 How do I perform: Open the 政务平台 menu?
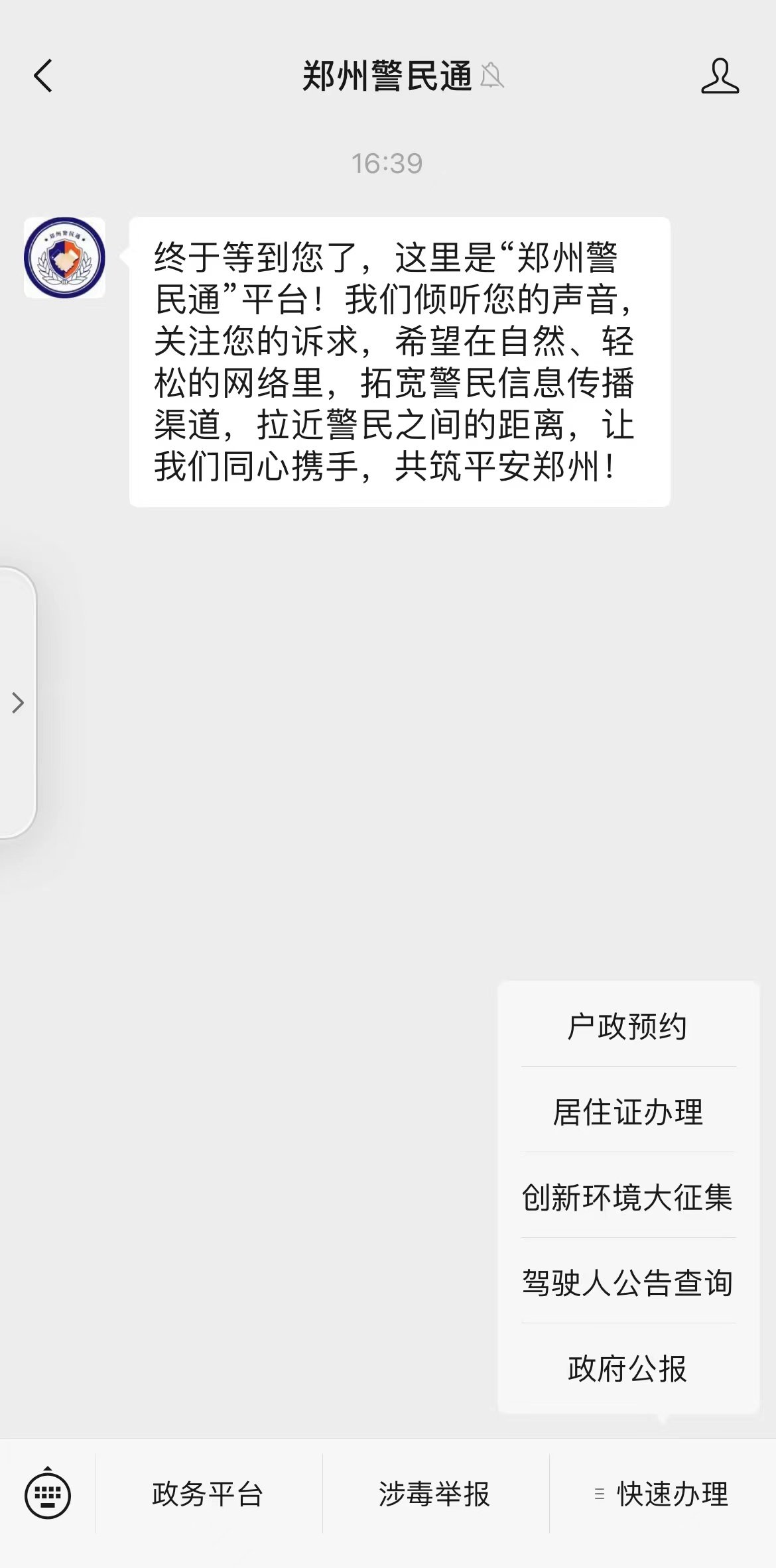coord(208,1494)
